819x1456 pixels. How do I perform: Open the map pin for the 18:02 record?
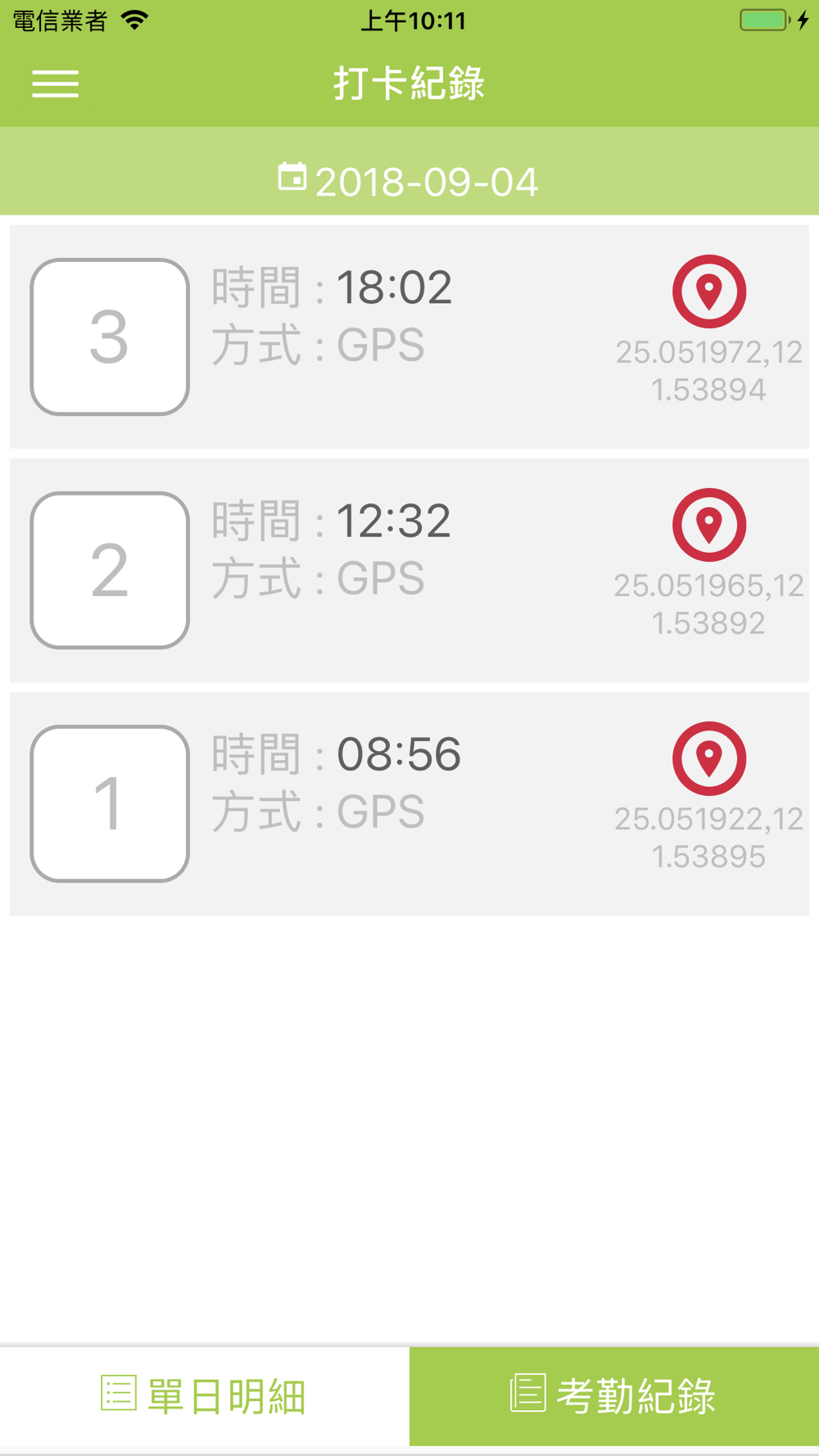click(709, 292)
